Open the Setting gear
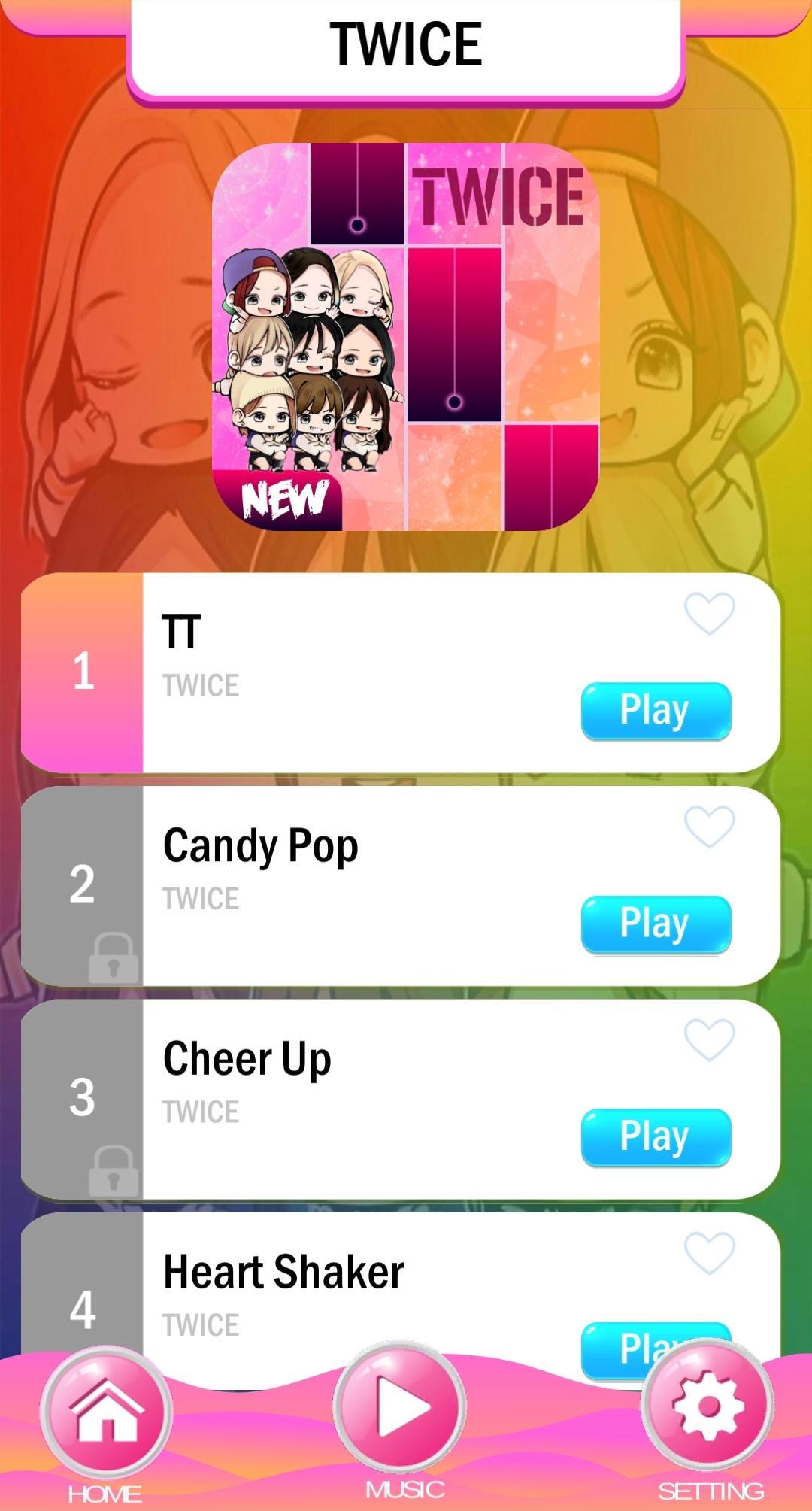Screen dimensions: 812x1511 pyautogui.click(x=707, y=1408)
